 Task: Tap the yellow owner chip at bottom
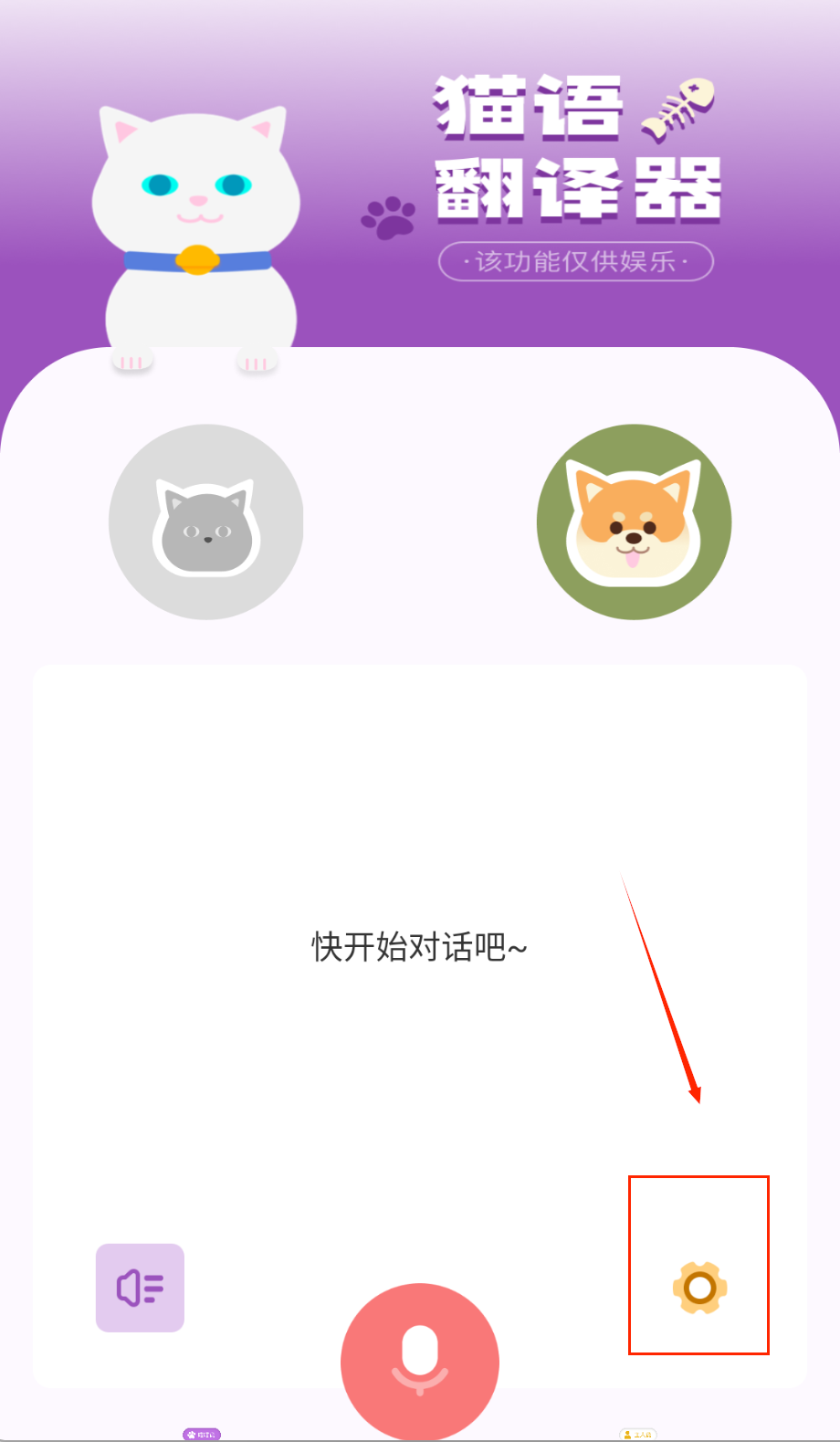637,1435
